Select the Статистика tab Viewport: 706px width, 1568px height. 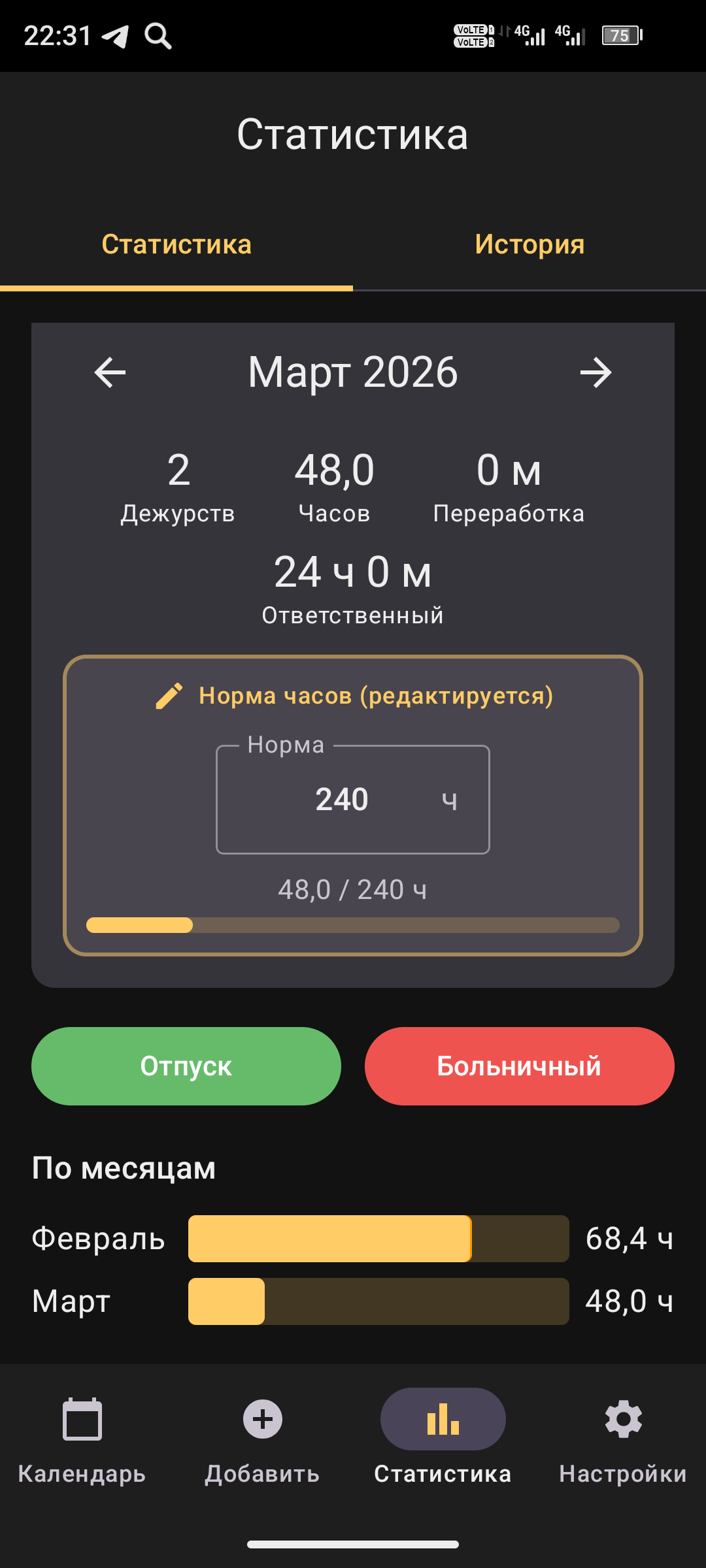click(x=176, y=244)
